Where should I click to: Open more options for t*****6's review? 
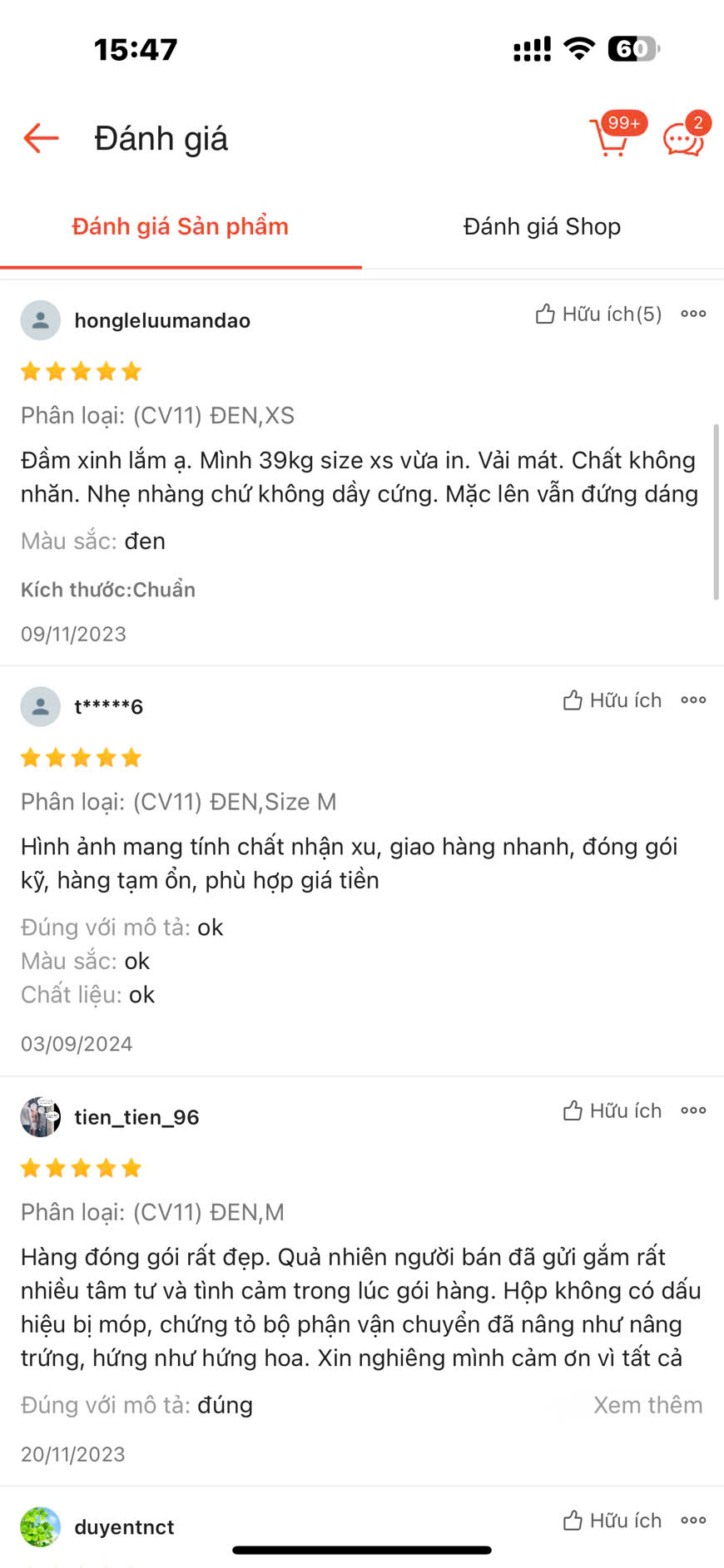(693, 700)
